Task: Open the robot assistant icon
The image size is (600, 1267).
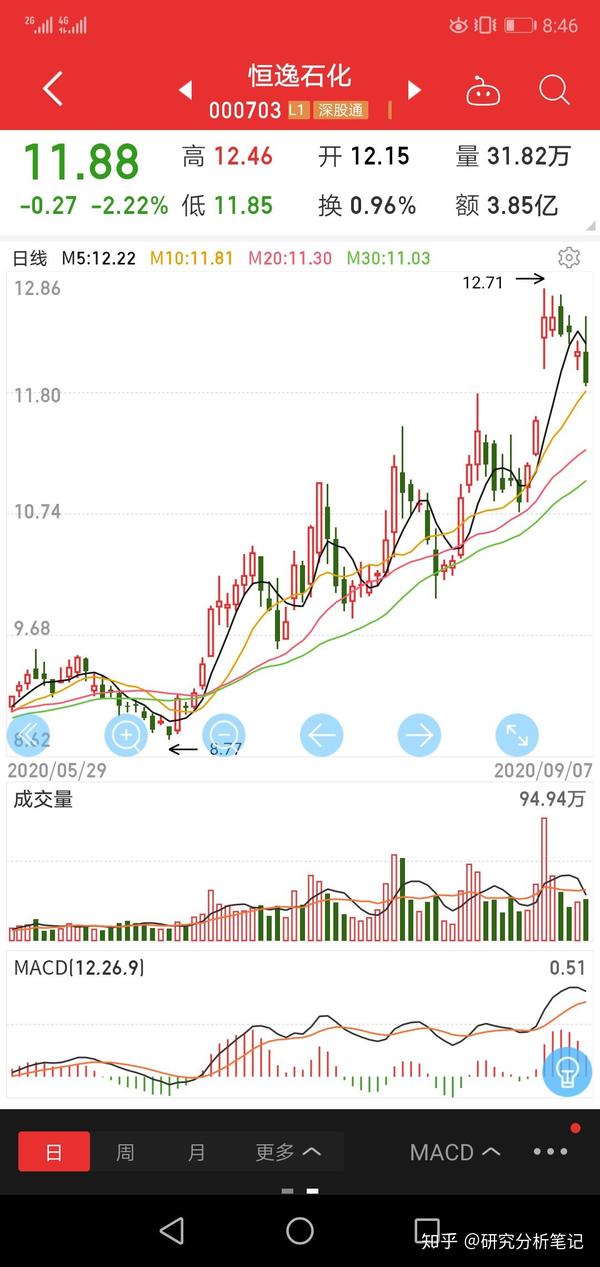Action: pos(483,91)
